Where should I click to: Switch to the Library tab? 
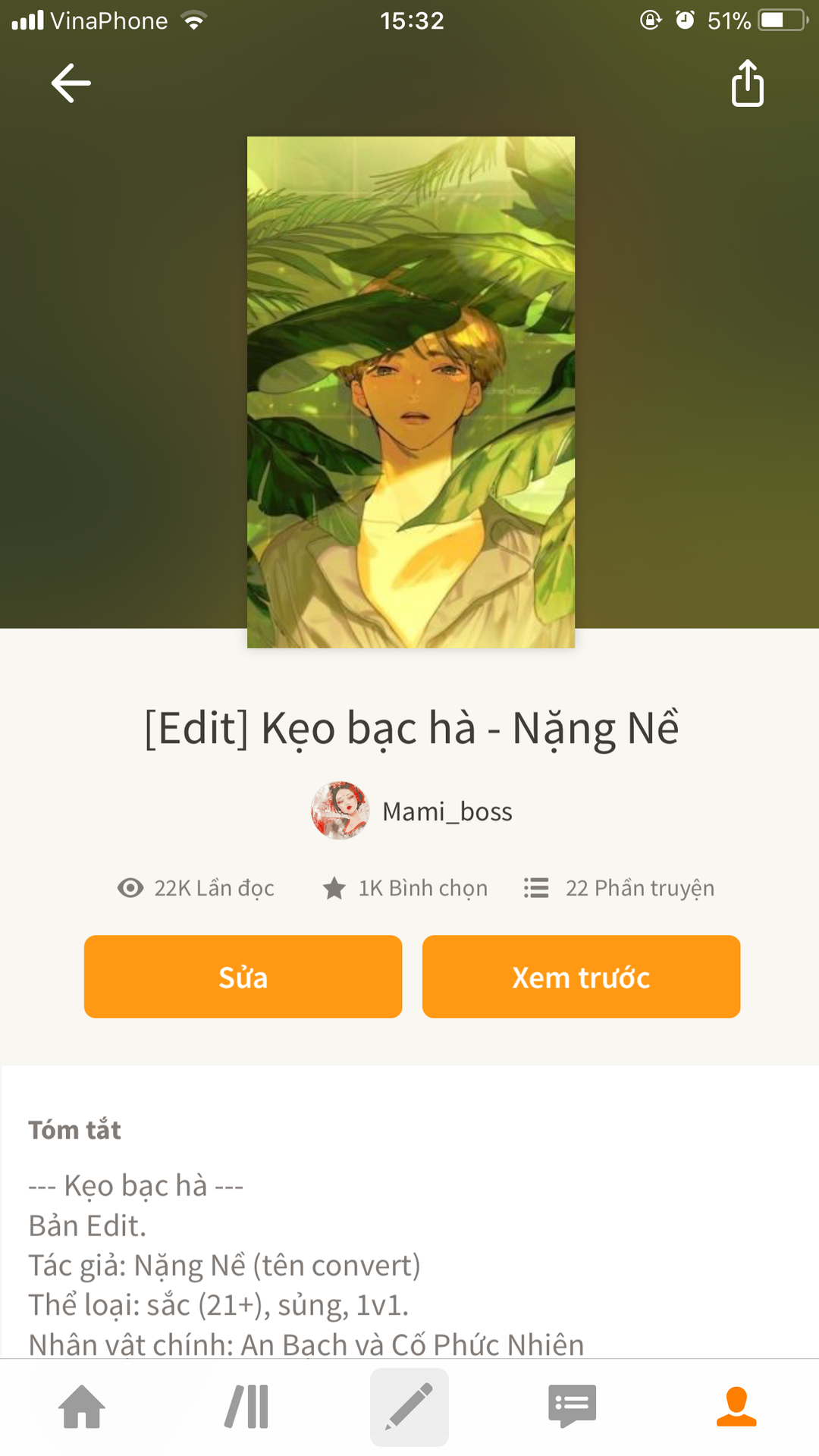[246, 1407]
